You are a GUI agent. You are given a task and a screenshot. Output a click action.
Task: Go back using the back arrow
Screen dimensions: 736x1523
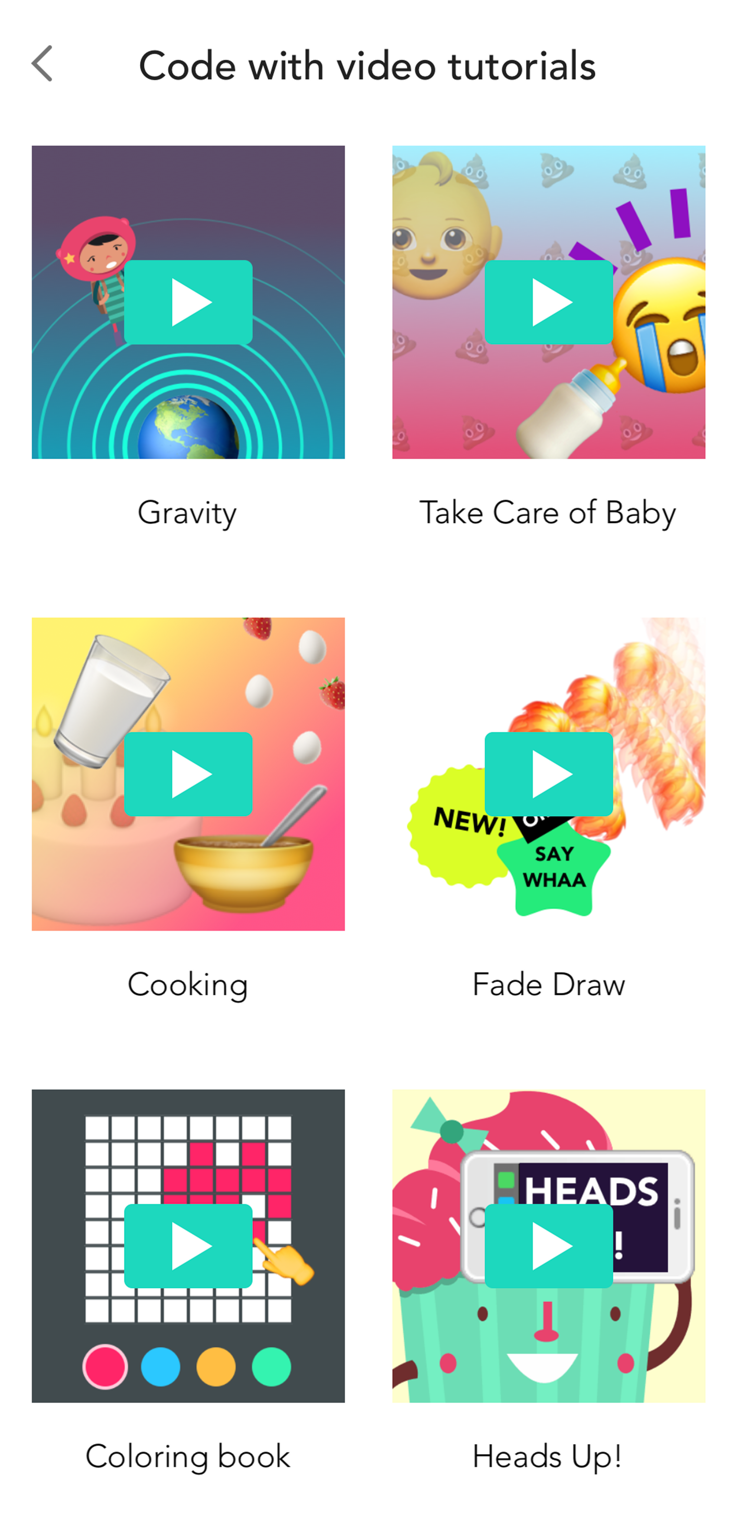pyautogui.click(x=42, y=64)
